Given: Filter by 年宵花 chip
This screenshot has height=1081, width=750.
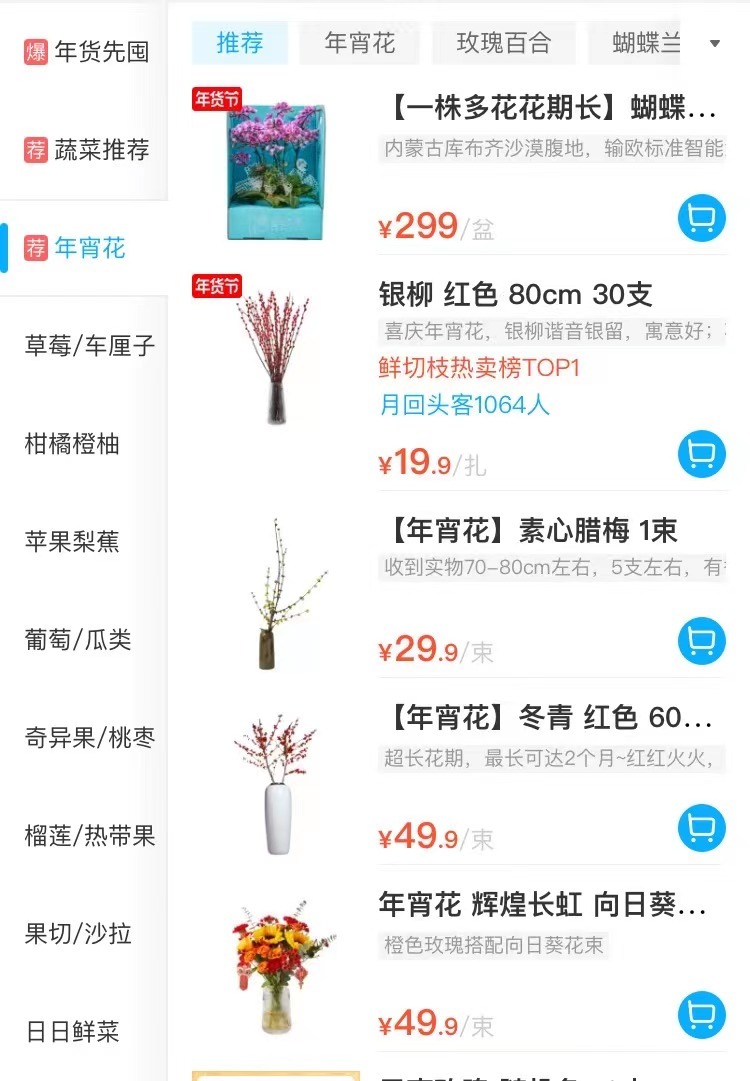Looking at the screenshot, I should tap(360, 43).
